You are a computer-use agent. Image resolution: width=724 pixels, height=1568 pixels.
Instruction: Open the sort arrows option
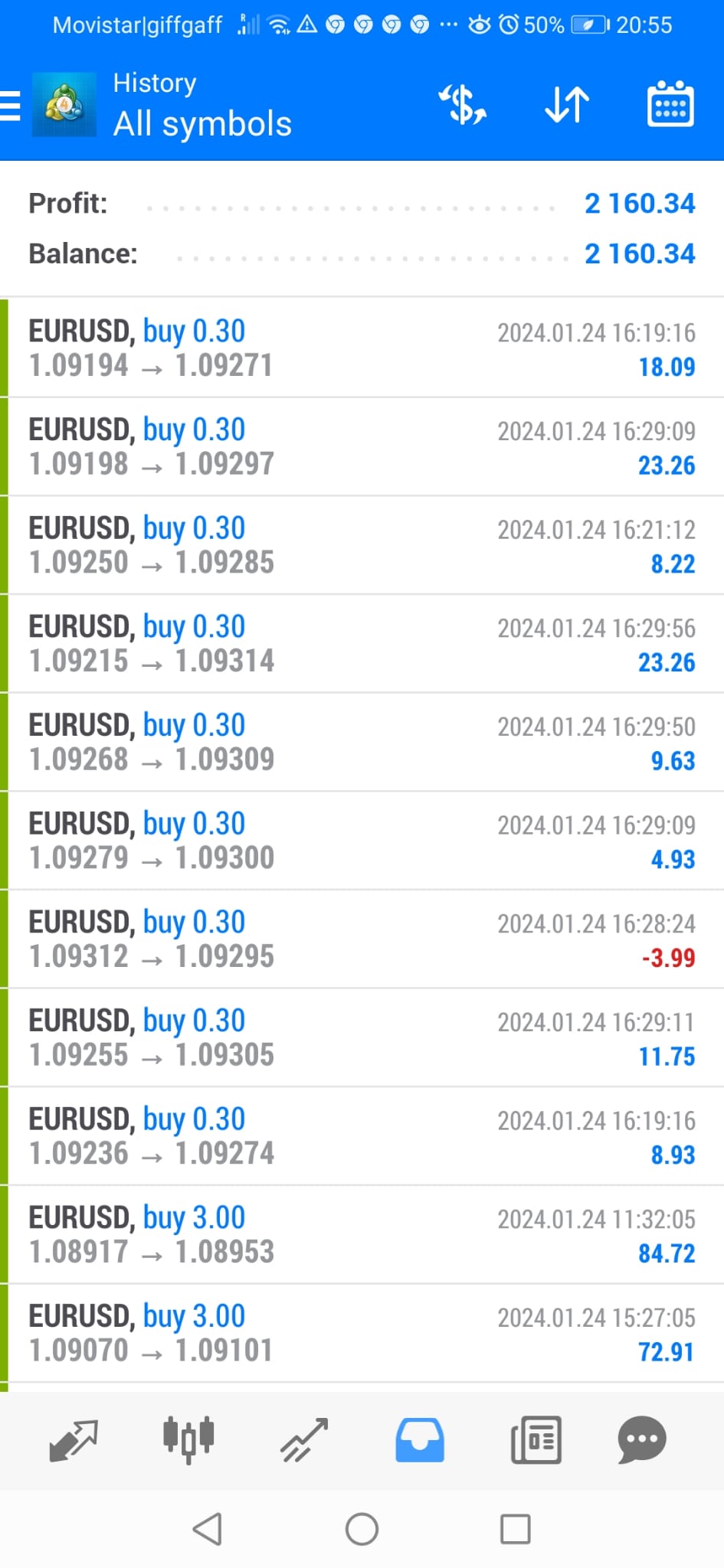coord(567,105)
